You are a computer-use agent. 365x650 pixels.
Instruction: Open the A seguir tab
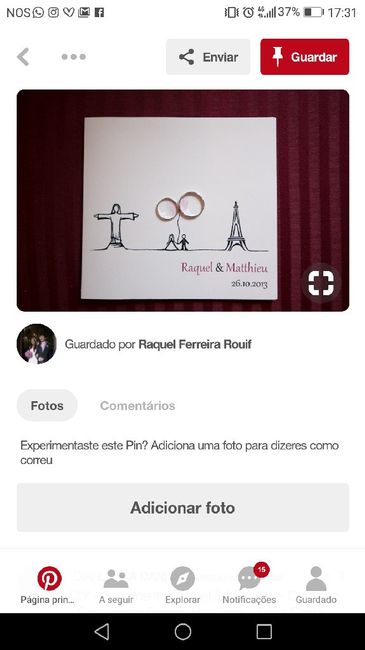coord(116,585)
